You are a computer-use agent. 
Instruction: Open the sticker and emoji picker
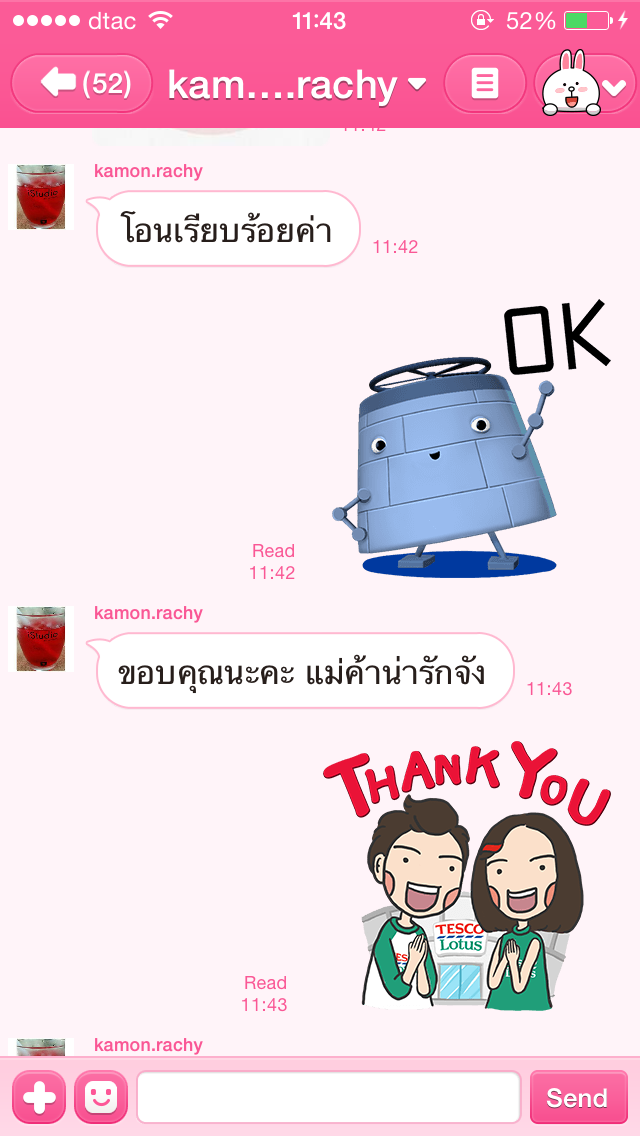click(x=101, y=1097)
